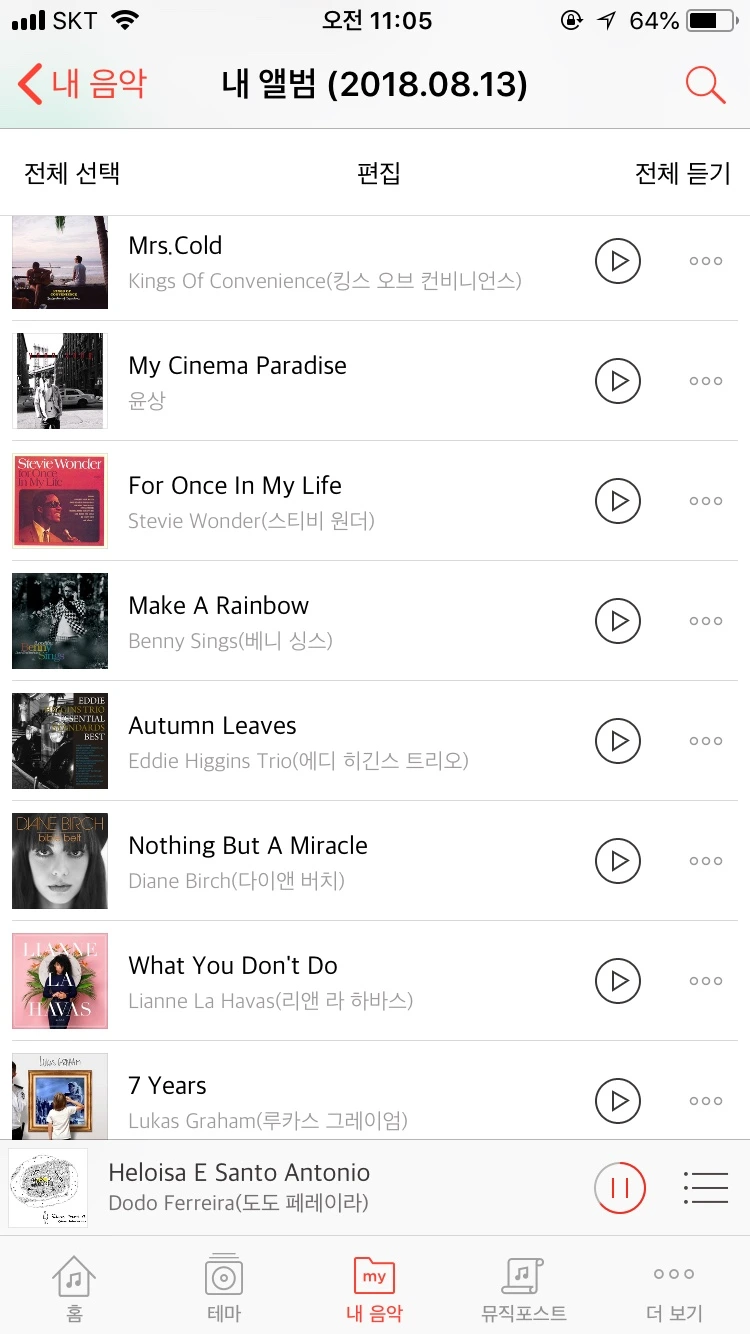Open the search magnifier icon
Viewport: 750px width, 1334px height.
pos(705,85)
